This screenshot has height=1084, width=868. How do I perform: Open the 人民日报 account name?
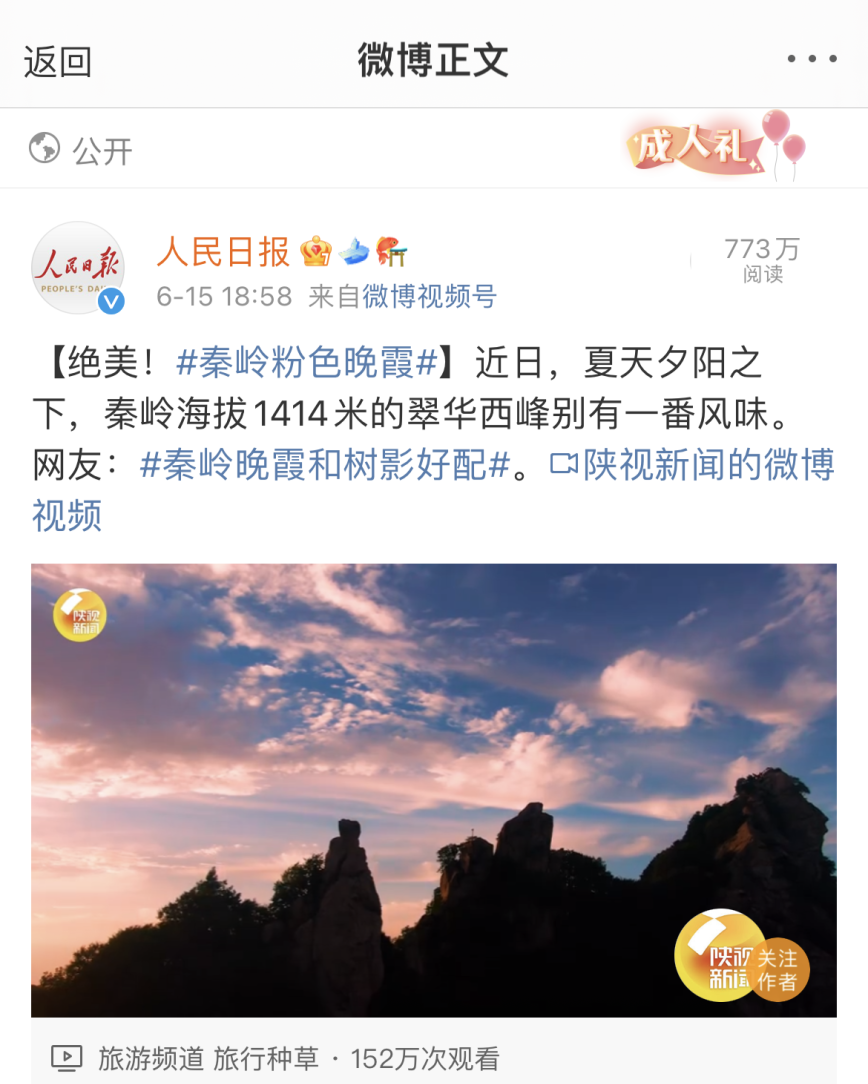coord(223,252)
